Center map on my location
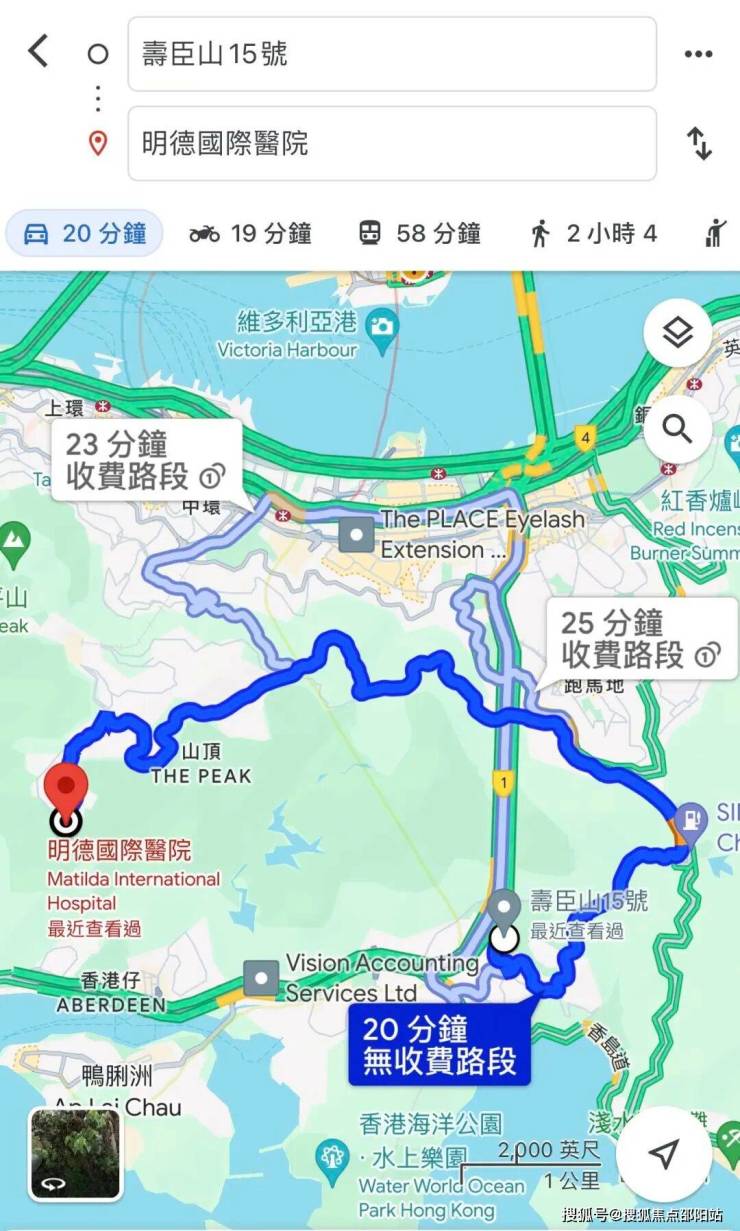The height and width of the screenshot is (1231, 740). point(664,1153)
